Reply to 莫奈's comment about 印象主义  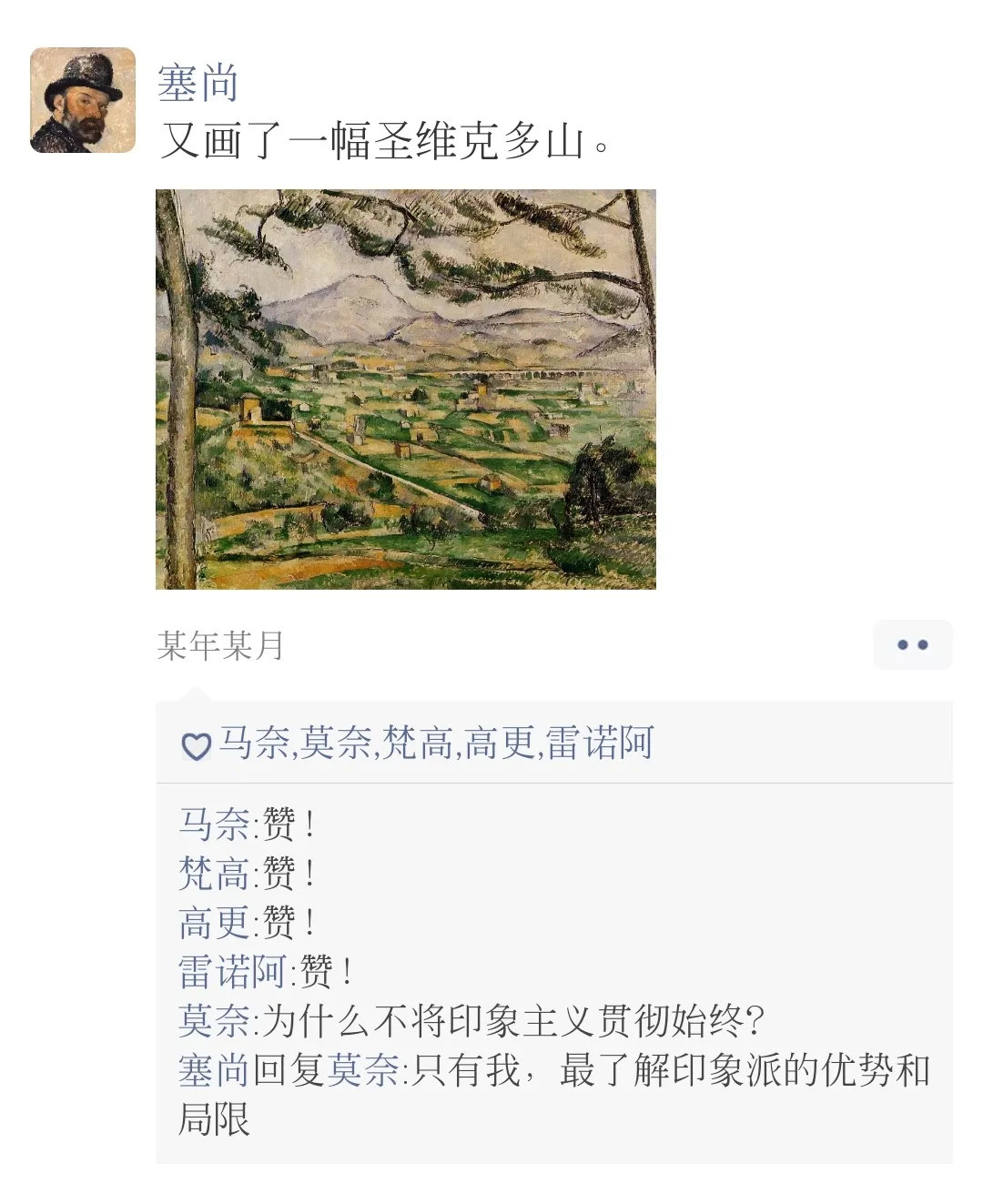pyautogui.click(x=510, y=1021)
